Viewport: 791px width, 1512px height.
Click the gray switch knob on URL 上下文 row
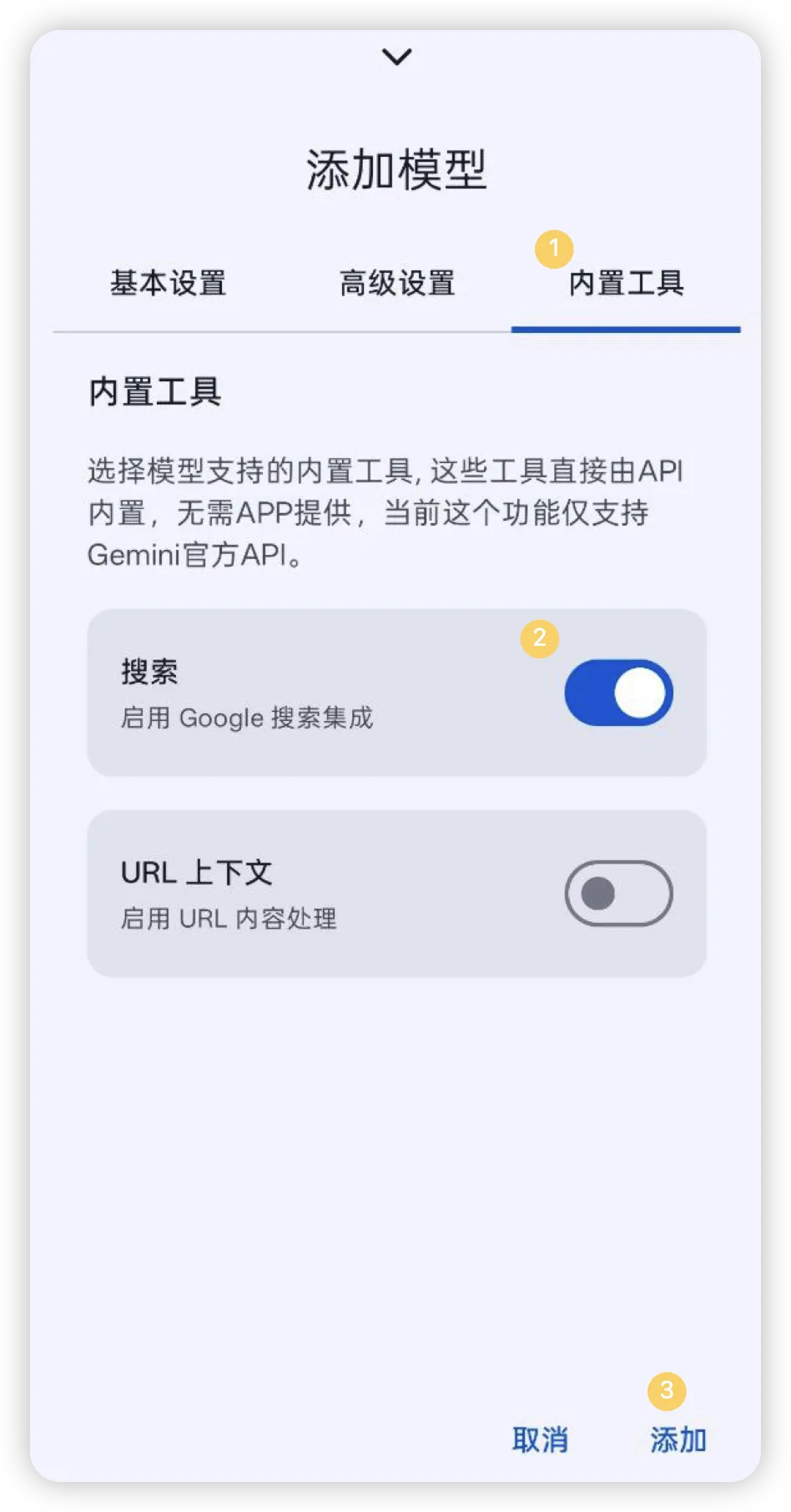pyautogui.click(x=597, y=893)
